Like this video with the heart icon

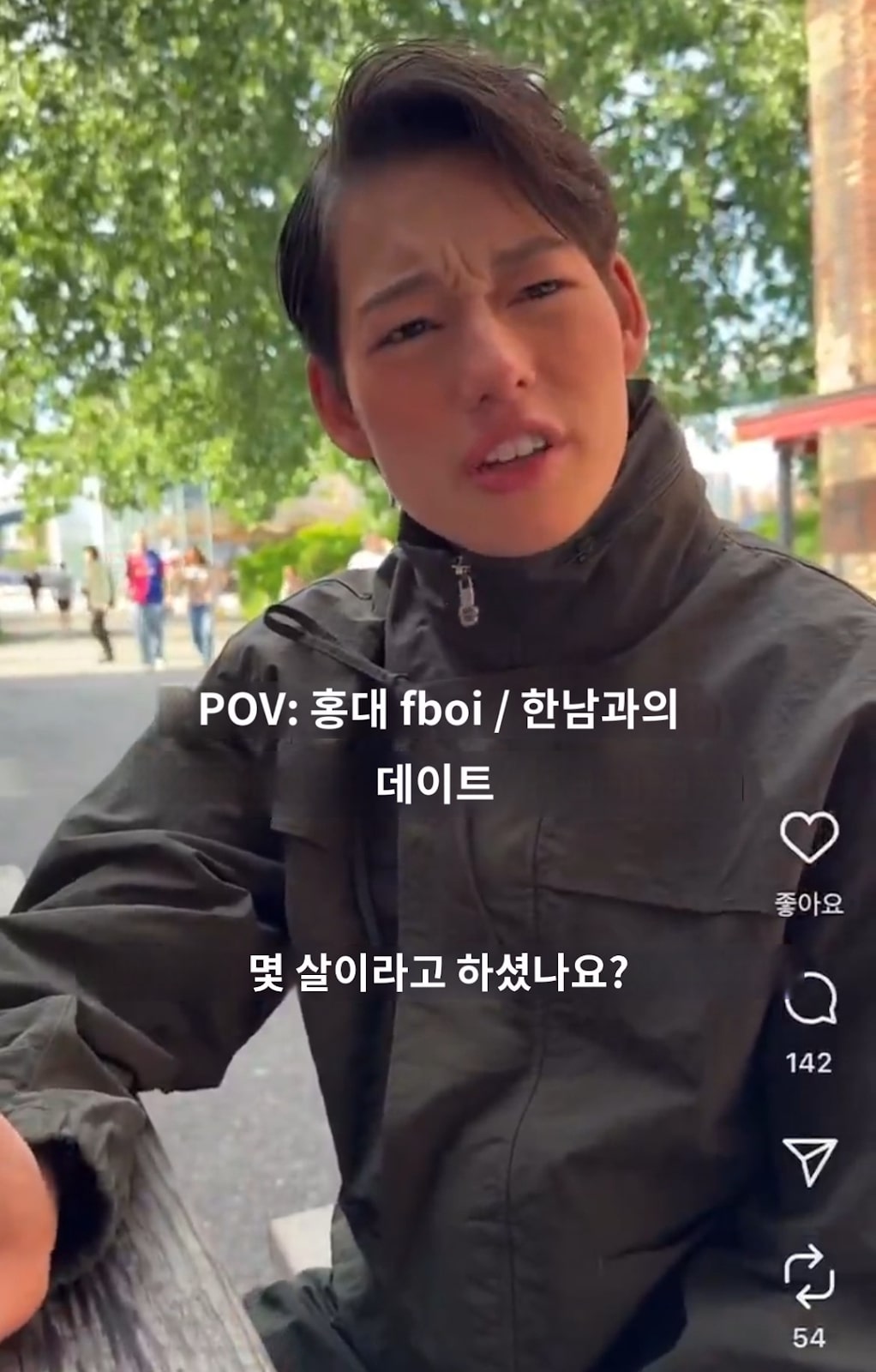[x=808, y=837]
